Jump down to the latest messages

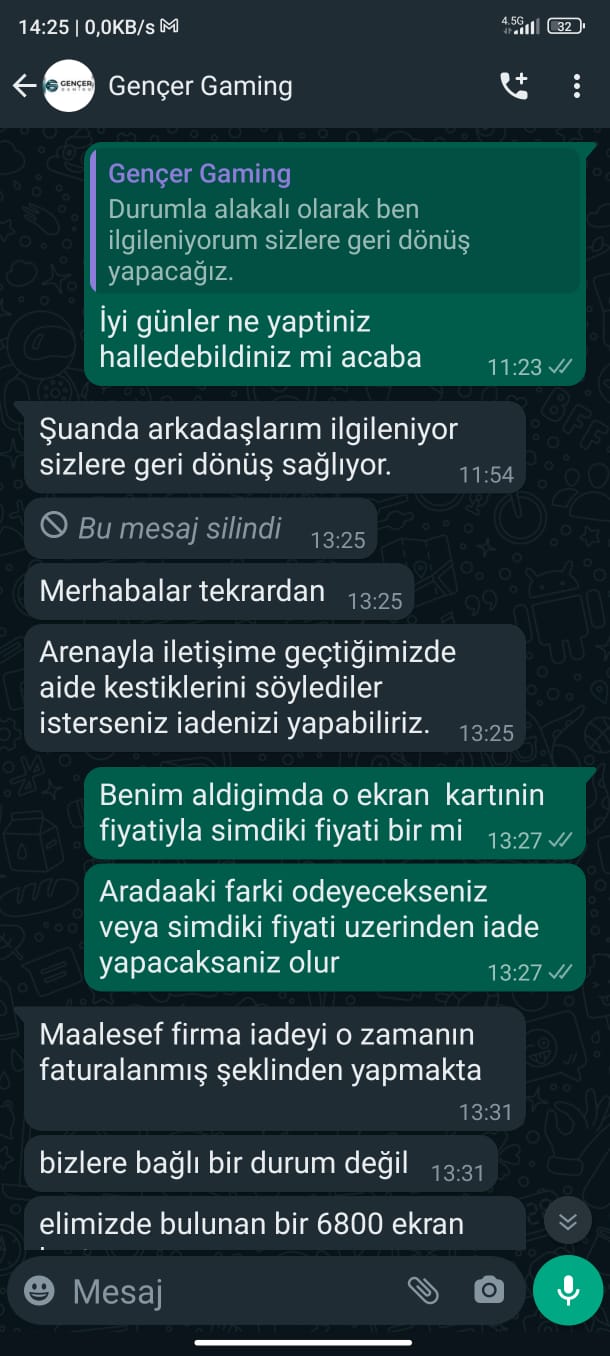click(x=568, y=1222)
